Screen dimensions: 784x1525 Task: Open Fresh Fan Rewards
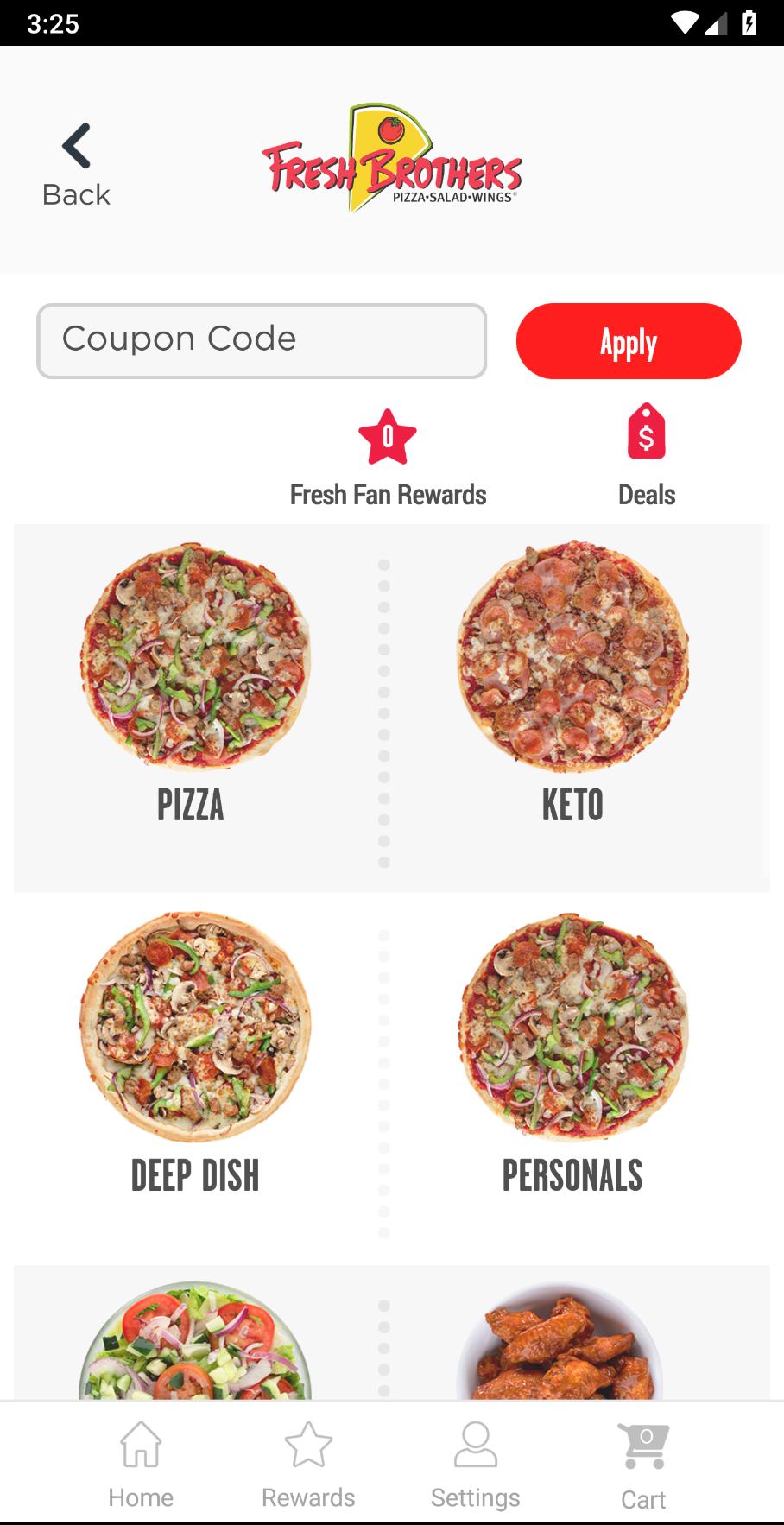point(388,458)
